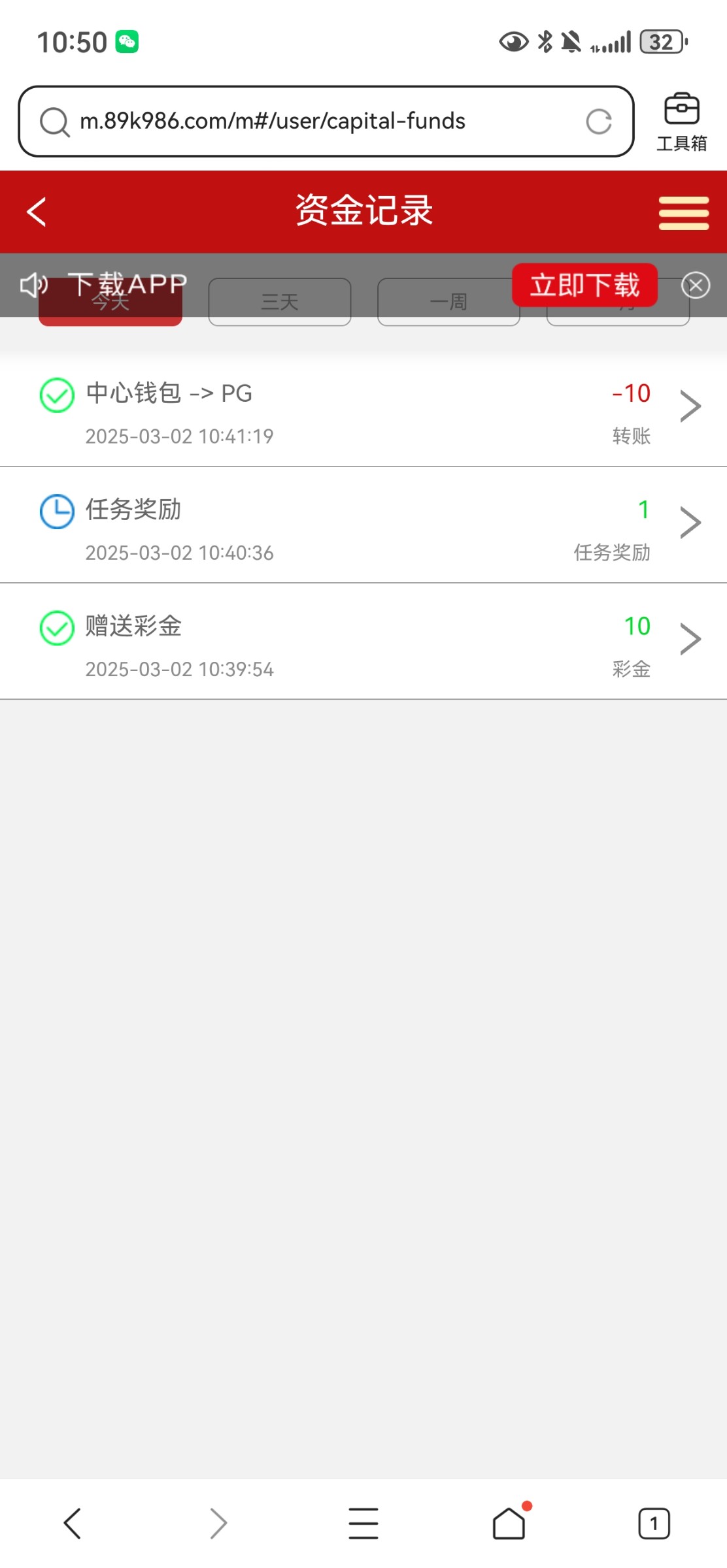This screenshot has width=727, height=1568.
Task: Navigate back using the browser back arrow
Action: pyautogui.click(x=73, y=1524)
